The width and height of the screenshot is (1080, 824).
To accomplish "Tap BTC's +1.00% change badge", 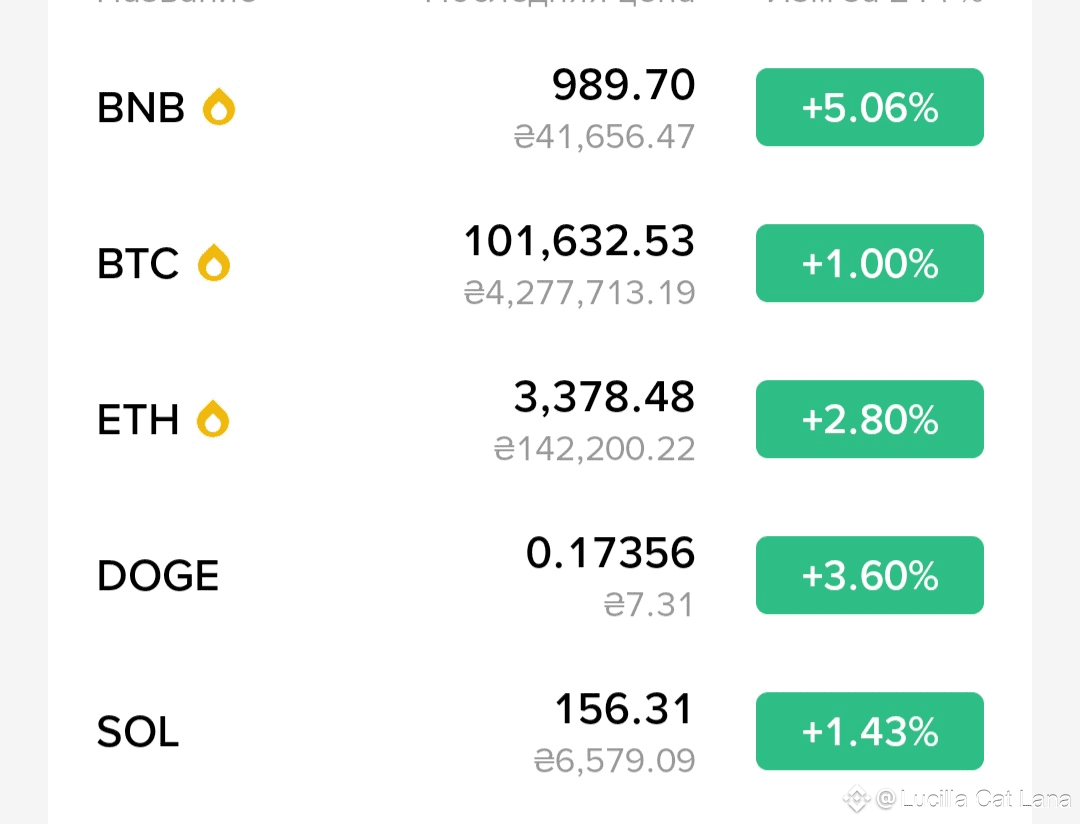I will 869,263.
